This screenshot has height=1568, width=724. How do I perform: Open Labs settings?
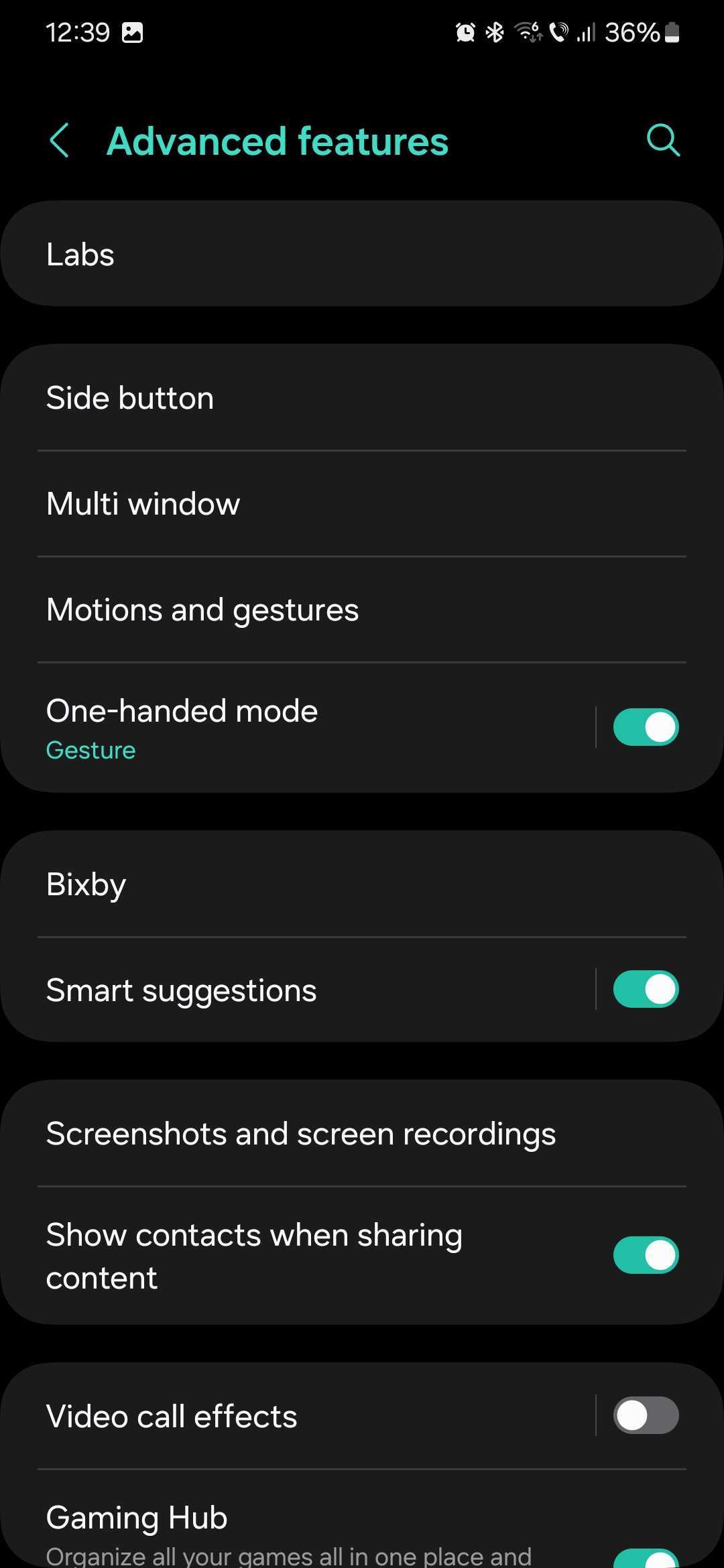point(362,255)
